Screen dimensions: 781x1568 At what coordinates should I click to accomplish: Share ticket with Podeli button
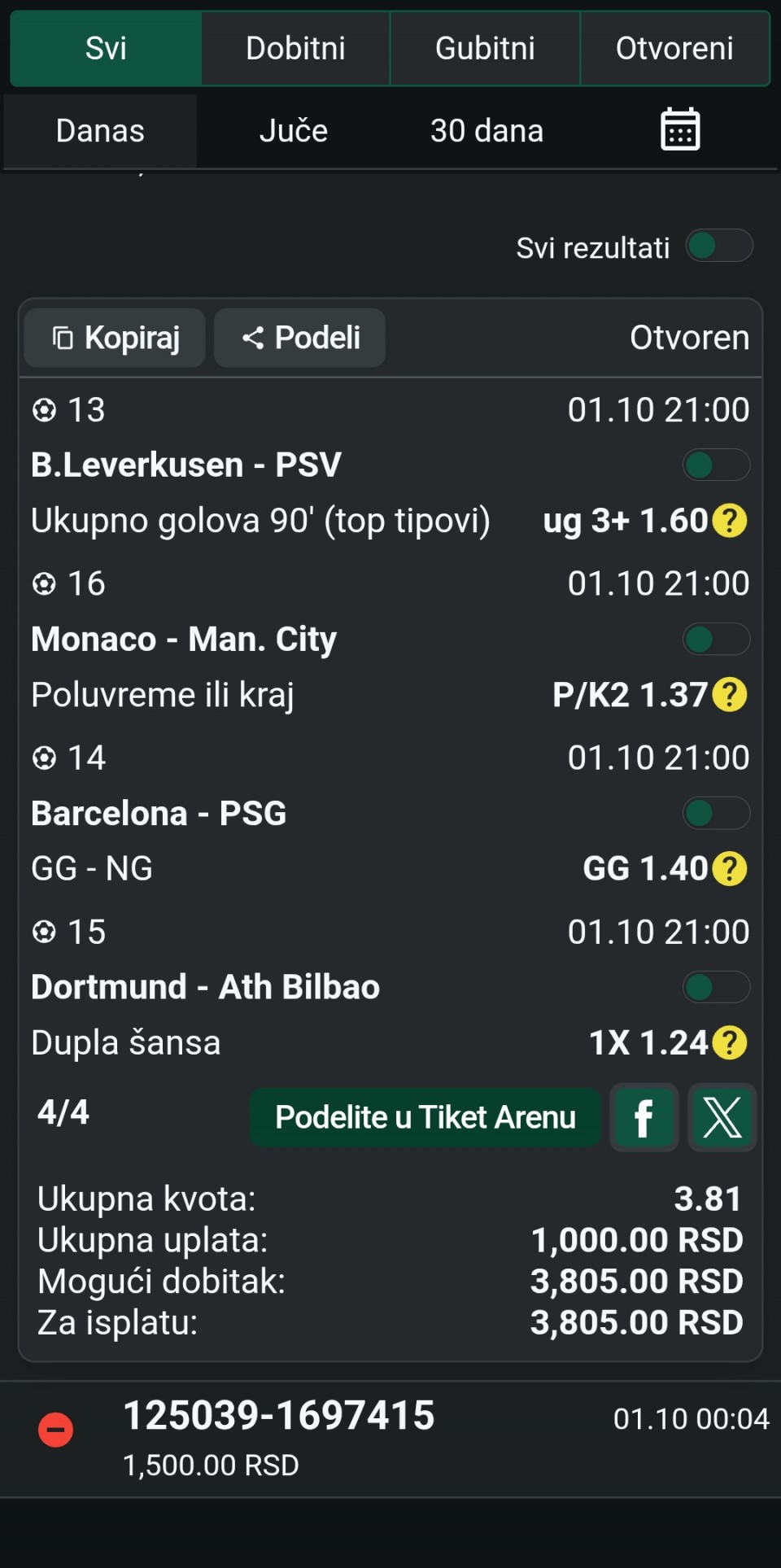tap(299, 338)
